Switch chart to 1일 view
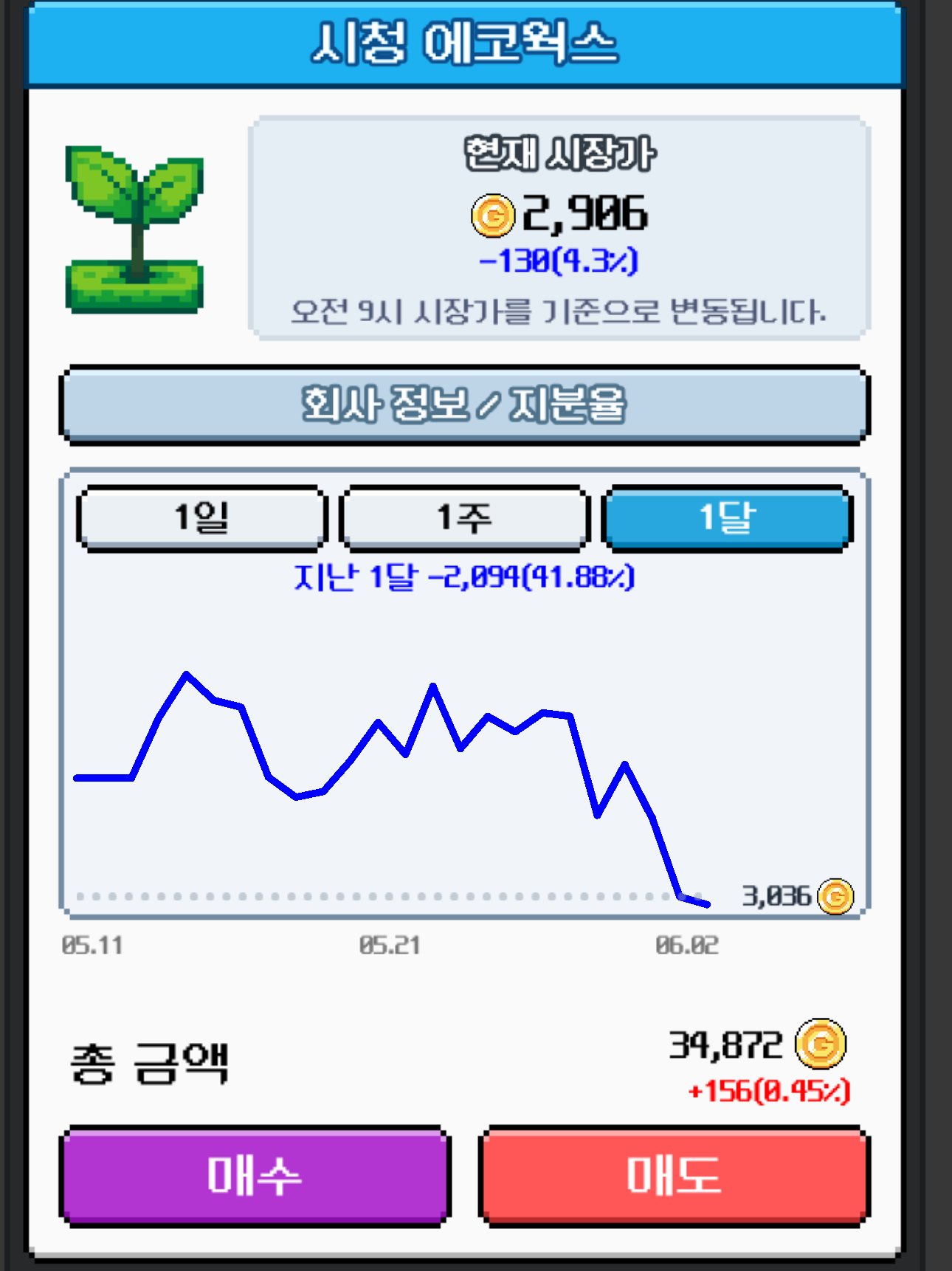The image size is (952, 1271). click(201, 518)
